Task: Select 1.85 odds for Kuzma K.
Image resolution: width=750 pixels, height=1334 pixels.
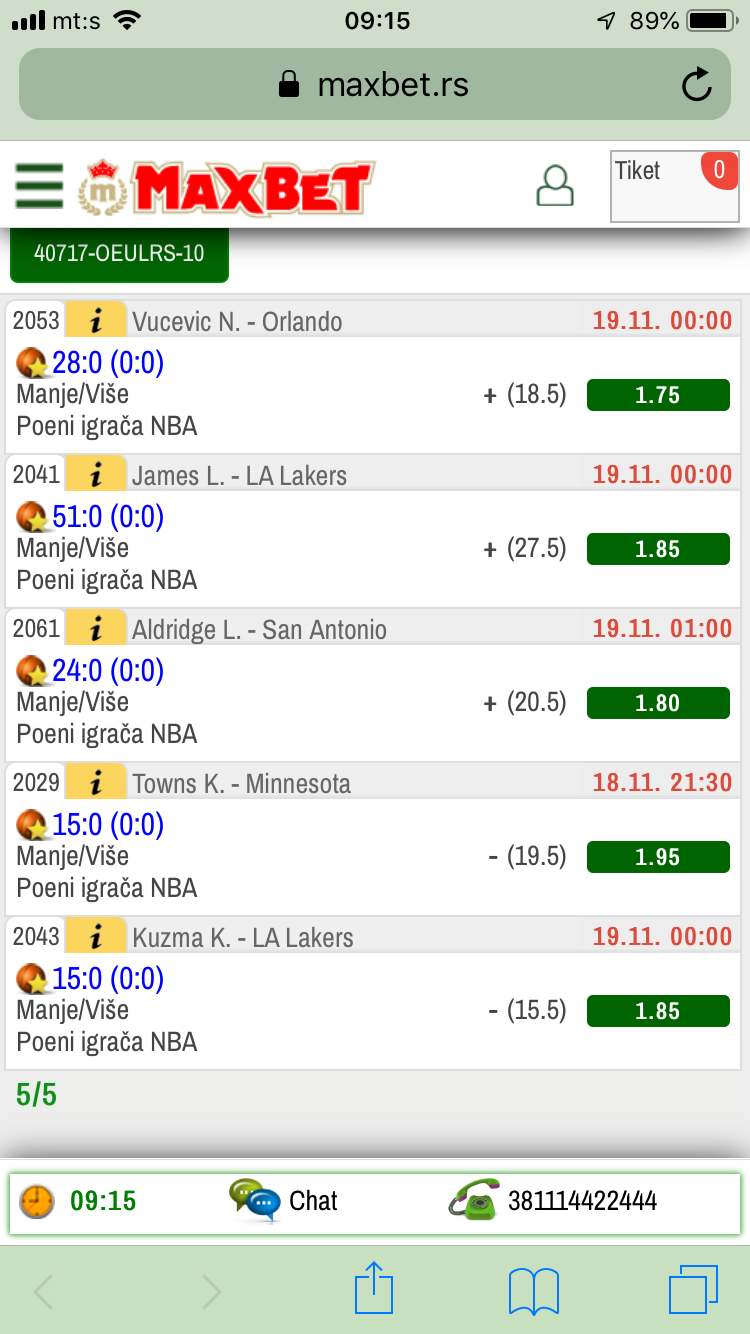Action: click(658, 1011)
